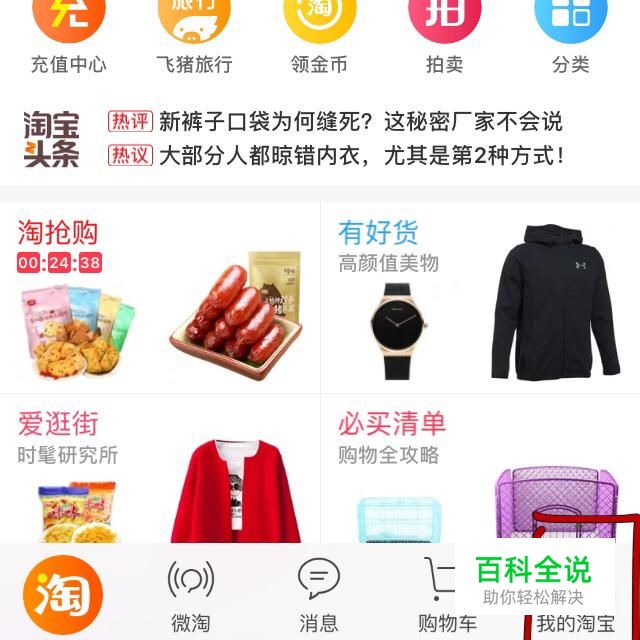Viewport: 640px width, 640px height.
Task: Switch to 我的淘宝 tab
Action: click(x=575, y=622)
